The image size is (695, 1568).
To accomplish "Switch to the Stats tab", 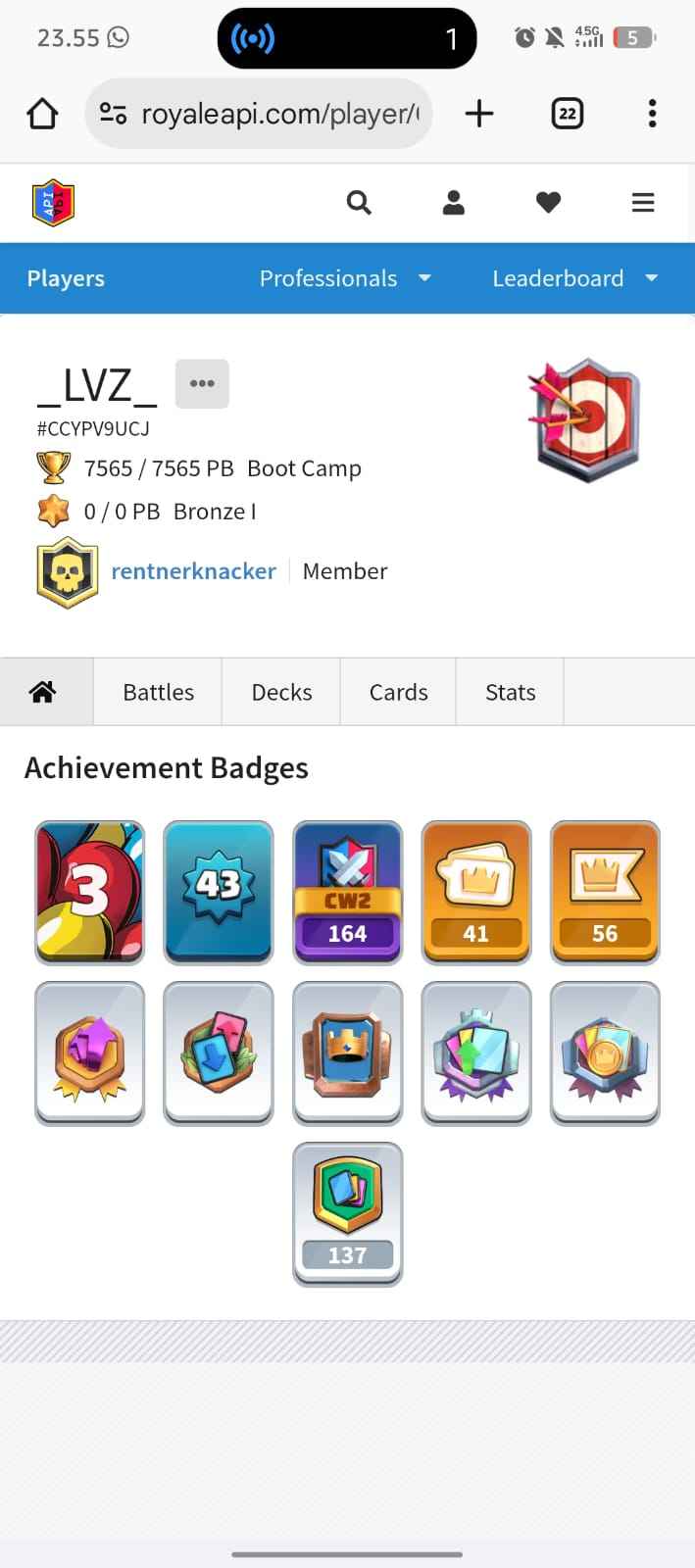I will coord(510,692).
